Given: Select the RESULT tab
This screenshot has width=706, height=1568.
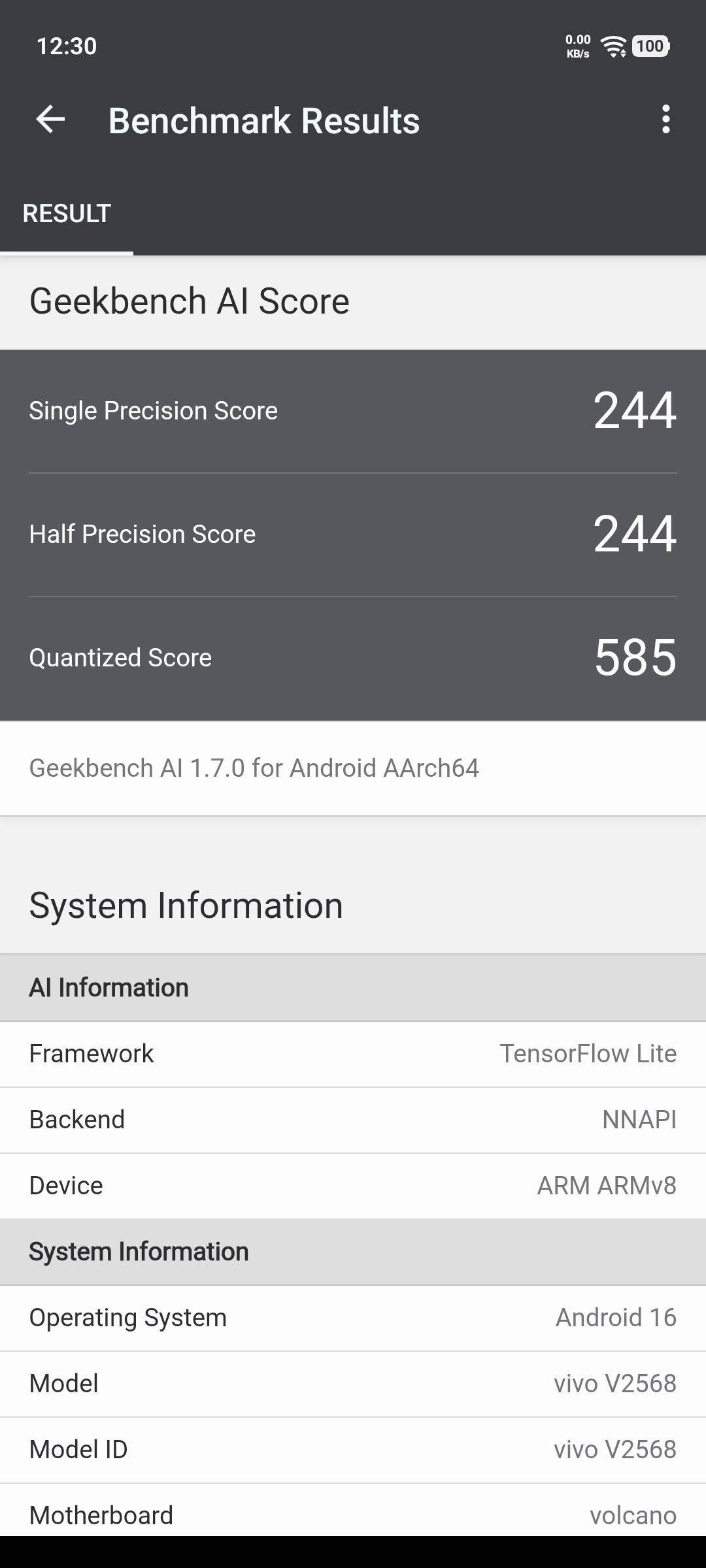Looking at the screenshot, I should 67,214.
